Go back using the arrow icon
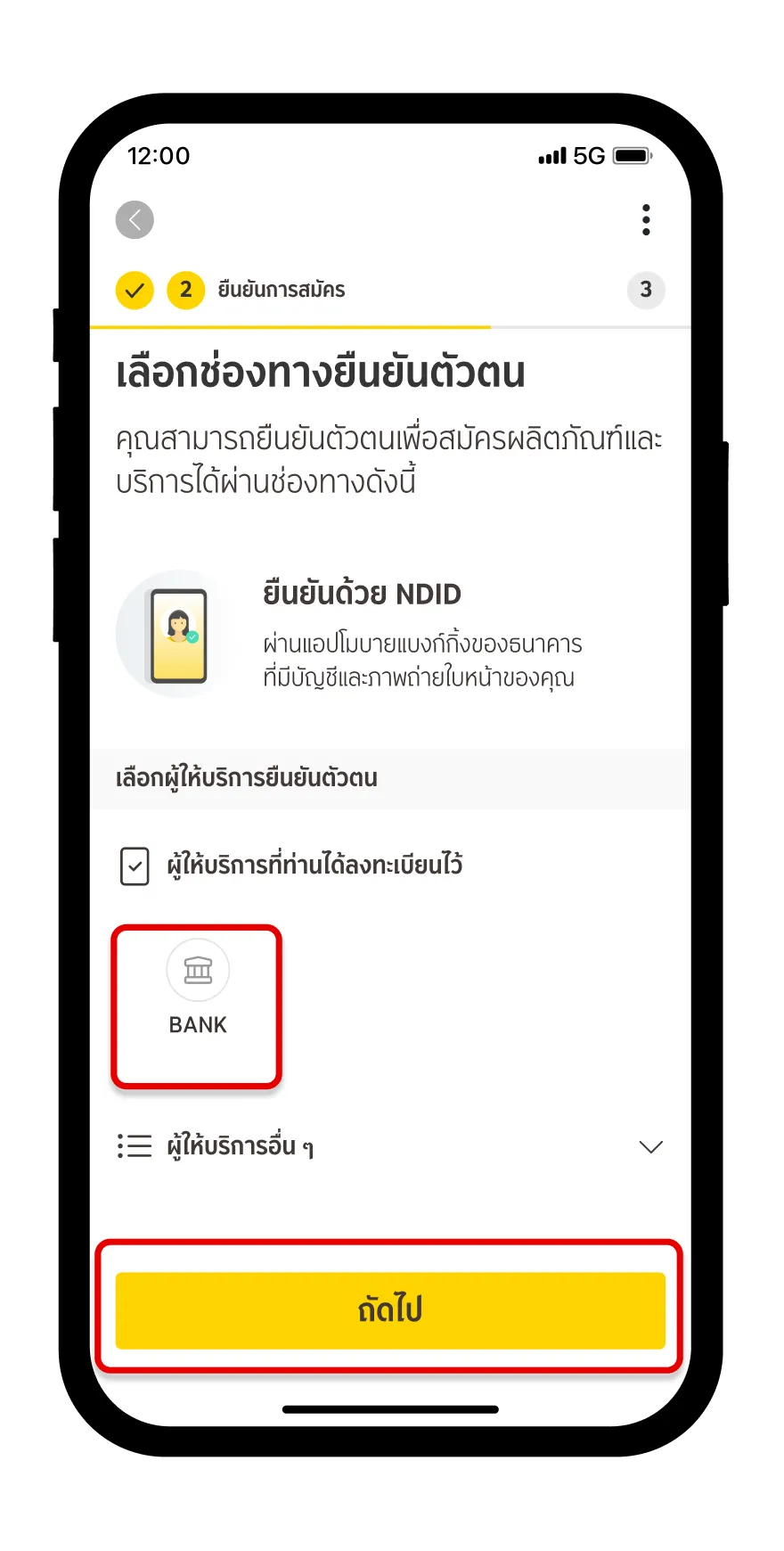 click(135, 220)
